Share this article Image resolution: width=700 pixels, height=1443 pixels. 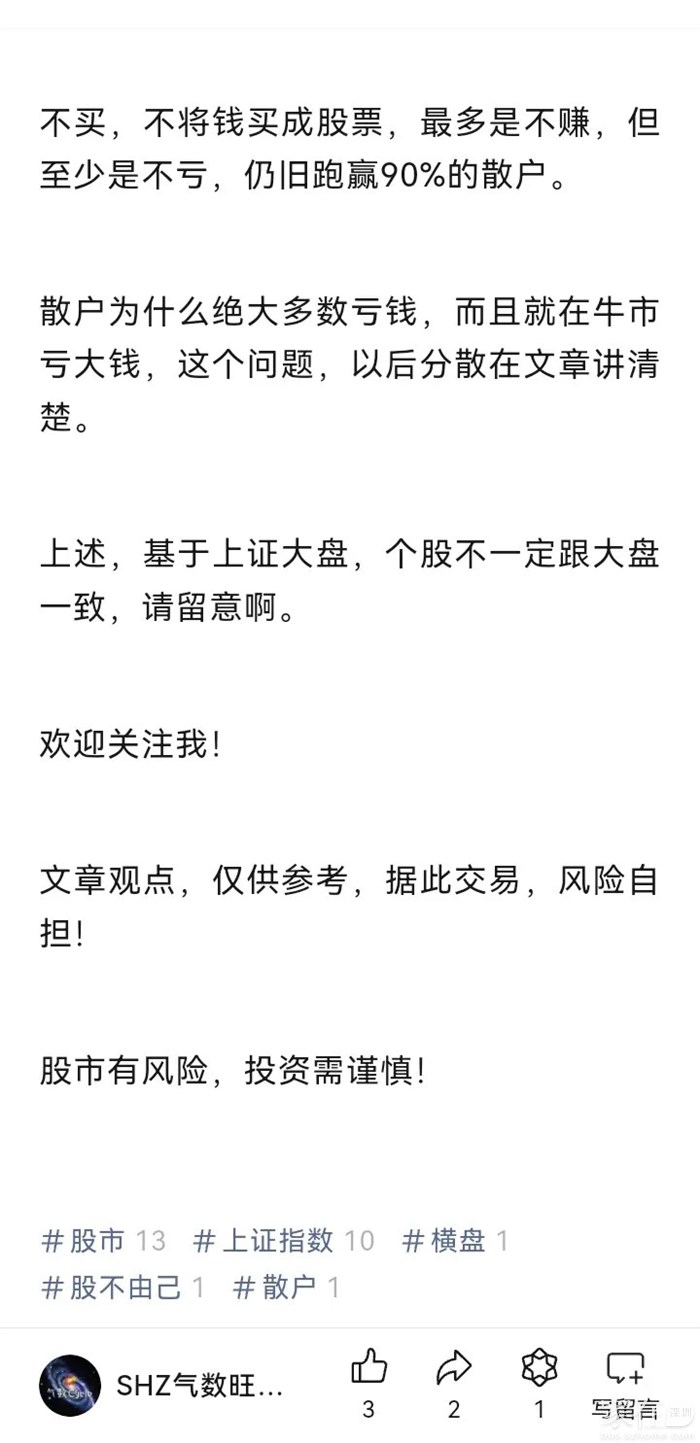454,1368
